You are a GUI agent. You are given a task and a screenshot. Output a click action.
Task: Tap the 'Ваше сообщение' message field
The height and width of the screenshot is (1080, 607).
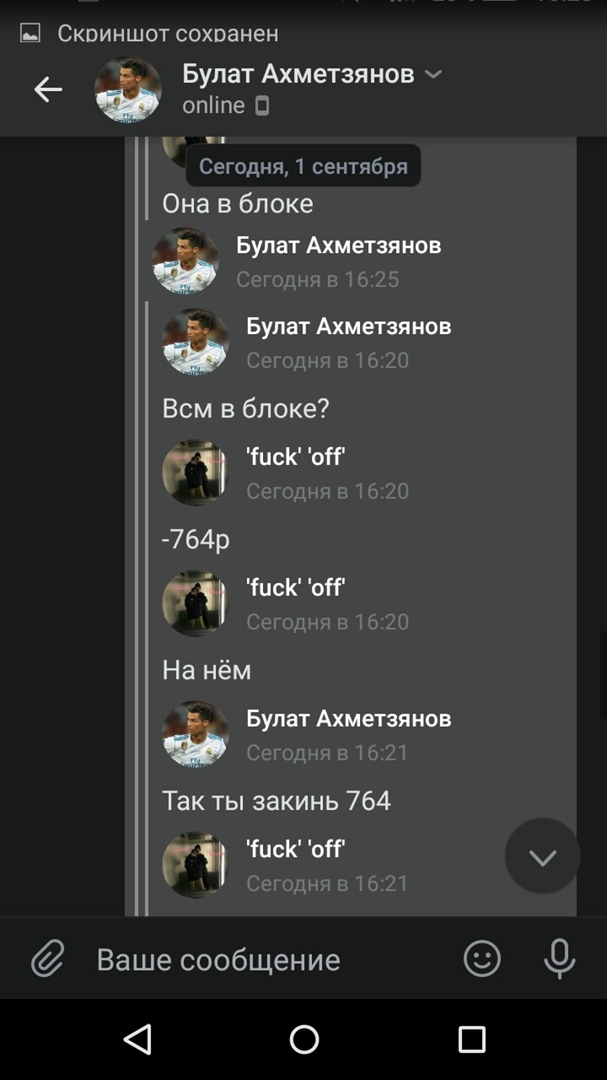tap(260, 960)
